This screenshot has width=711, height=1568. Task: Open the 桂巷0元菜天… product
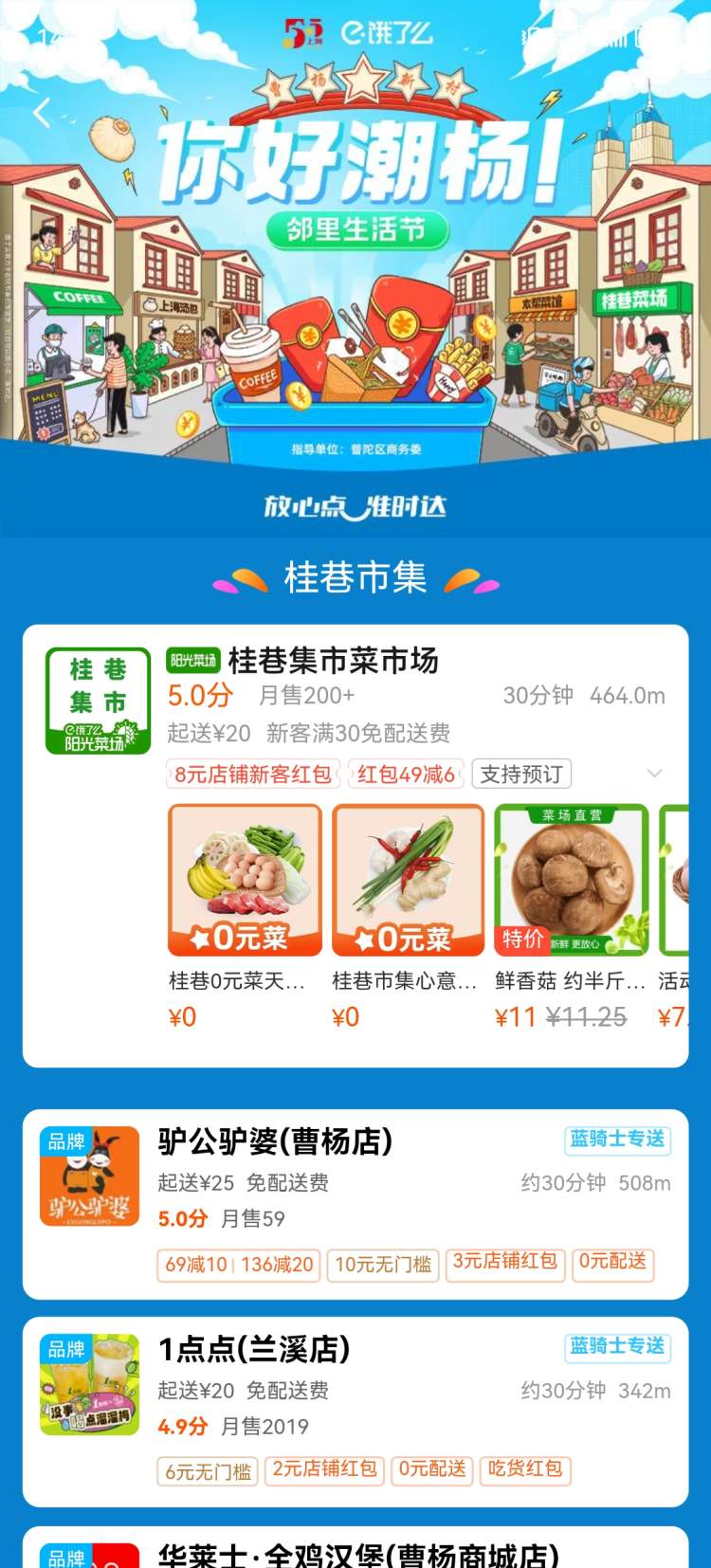[245, 916]
